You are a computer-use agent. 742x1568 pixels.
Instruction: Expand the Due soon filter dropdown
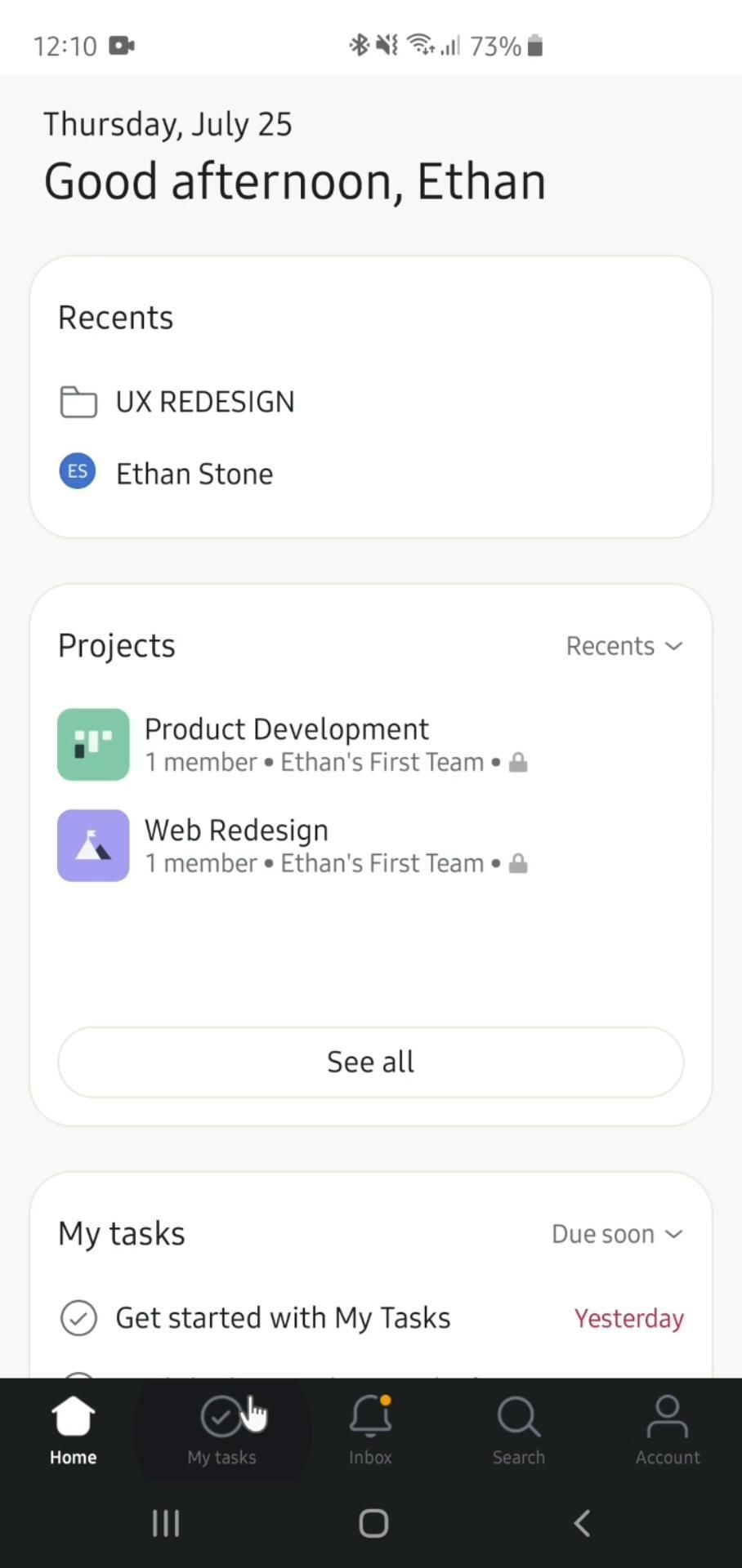(617, 1234)
